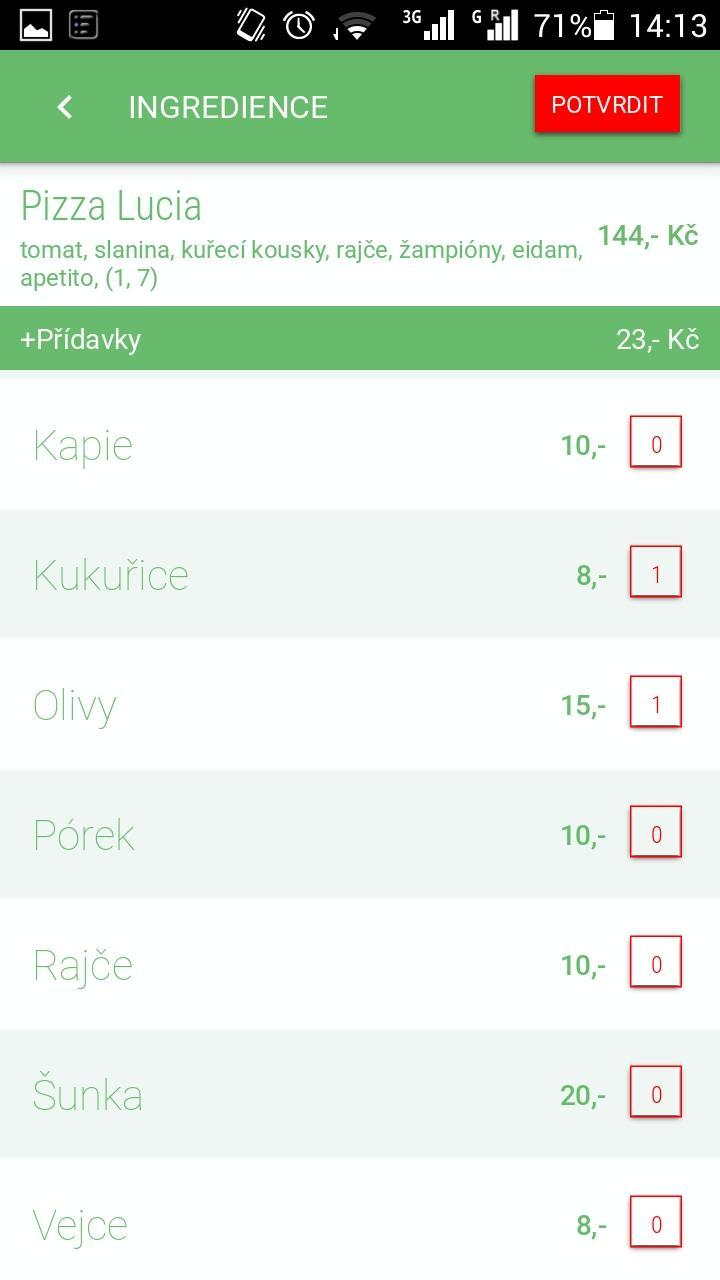Screen dimensions: 720x1280
Task: Tap the quantity box for Kukuřice
Action: coord(655,572)
